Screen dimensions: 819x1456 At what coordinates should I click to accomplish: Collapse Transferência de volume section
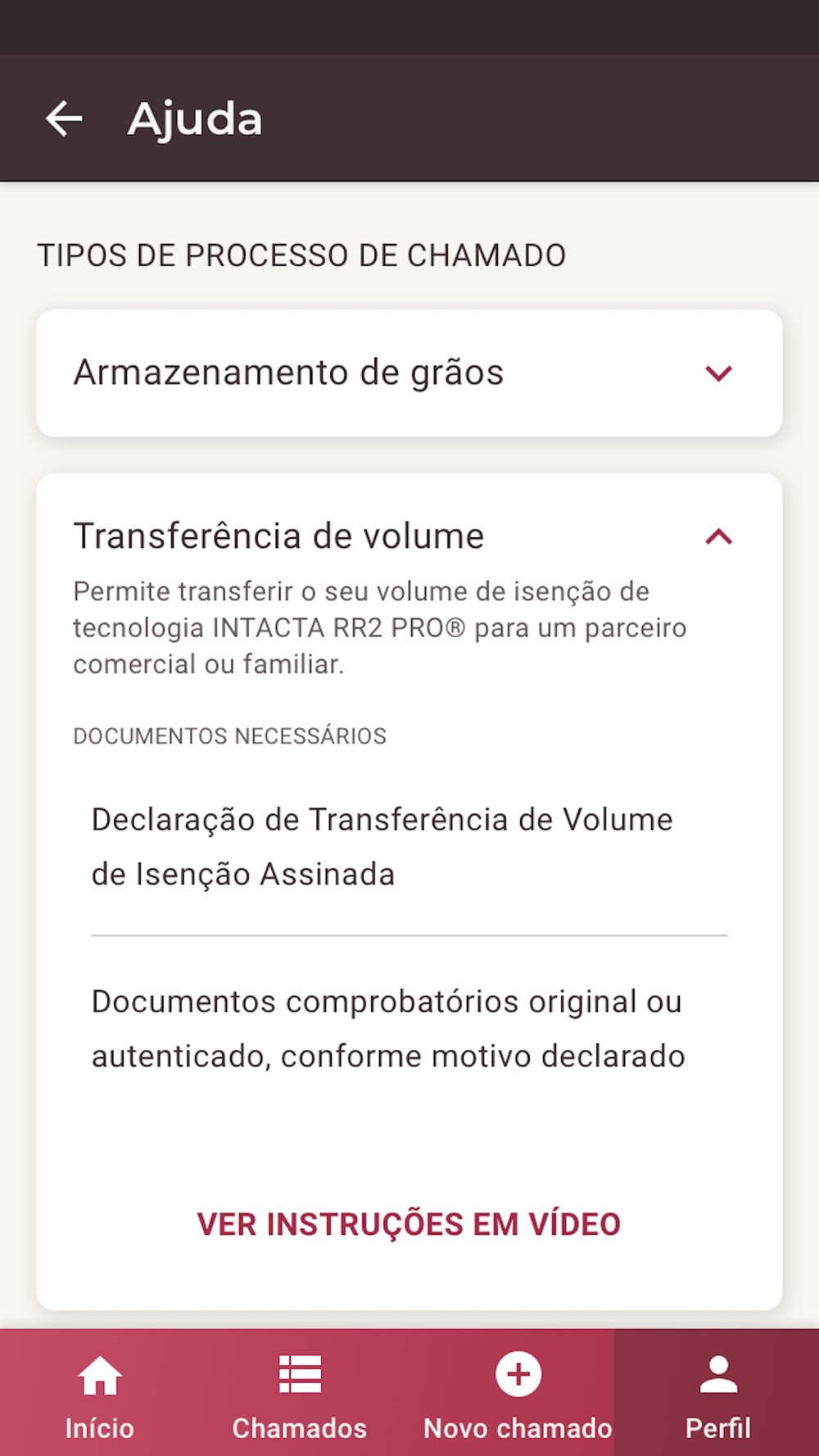click(717, 537)
